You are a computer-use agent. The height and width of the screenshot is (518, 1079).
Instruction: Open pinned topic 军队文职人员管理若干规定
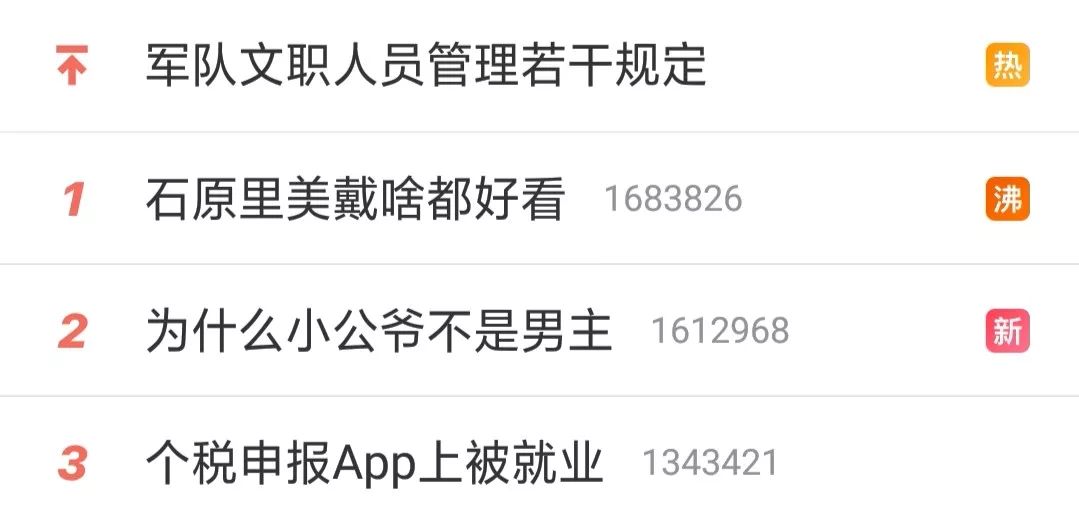tap(426, 66)
